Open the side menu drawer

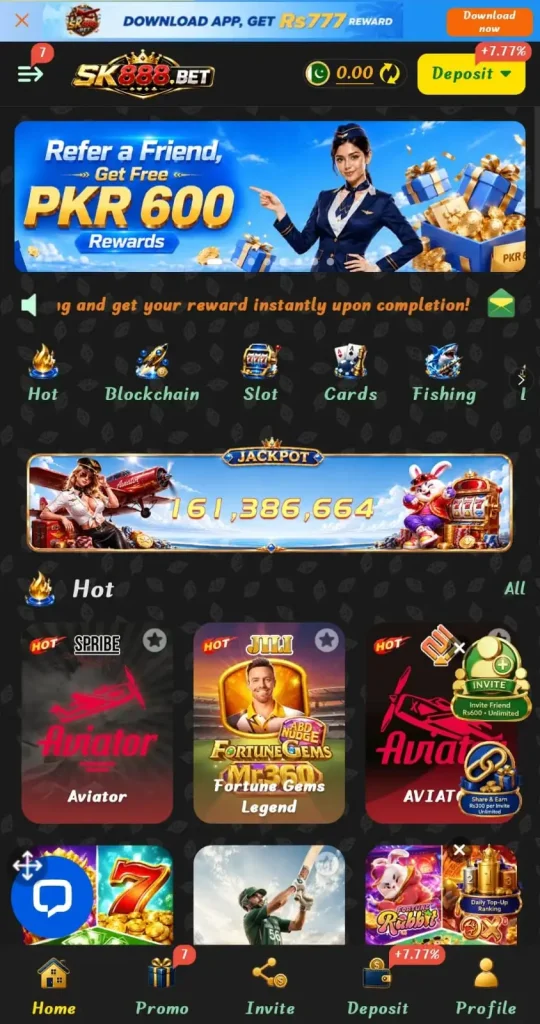(30, 73)
